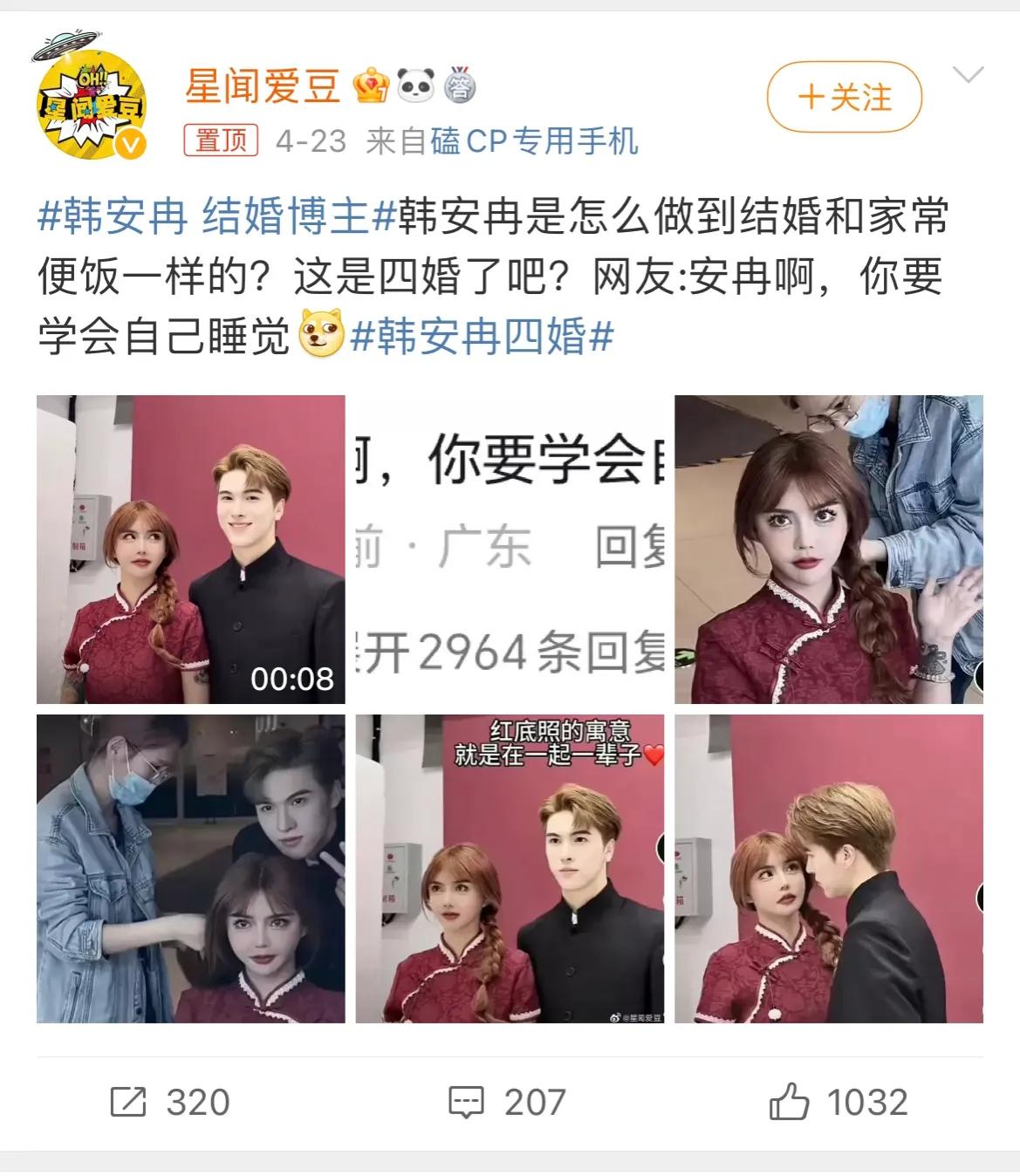Tap the doge emoji in the post text
This screenshot has height=1176, width=1020.
click(322, 335)
